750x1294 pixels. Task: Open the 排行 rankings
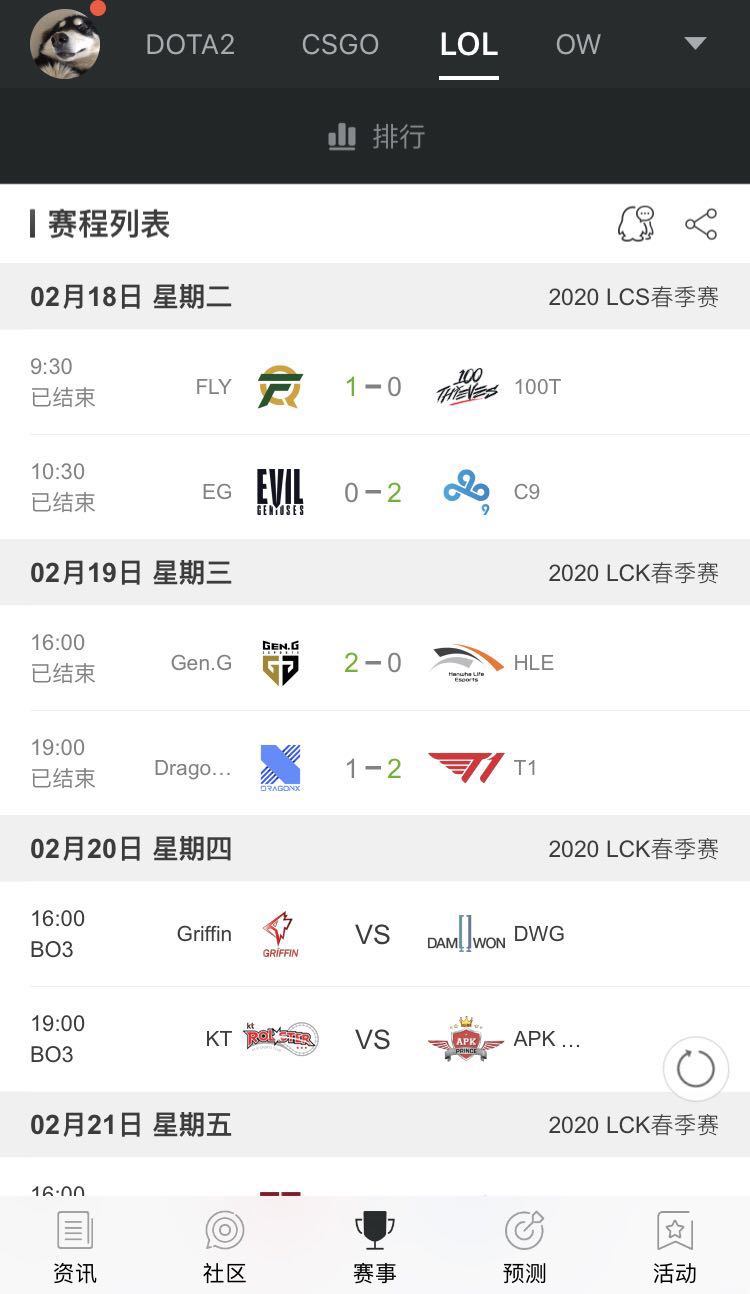376,136
